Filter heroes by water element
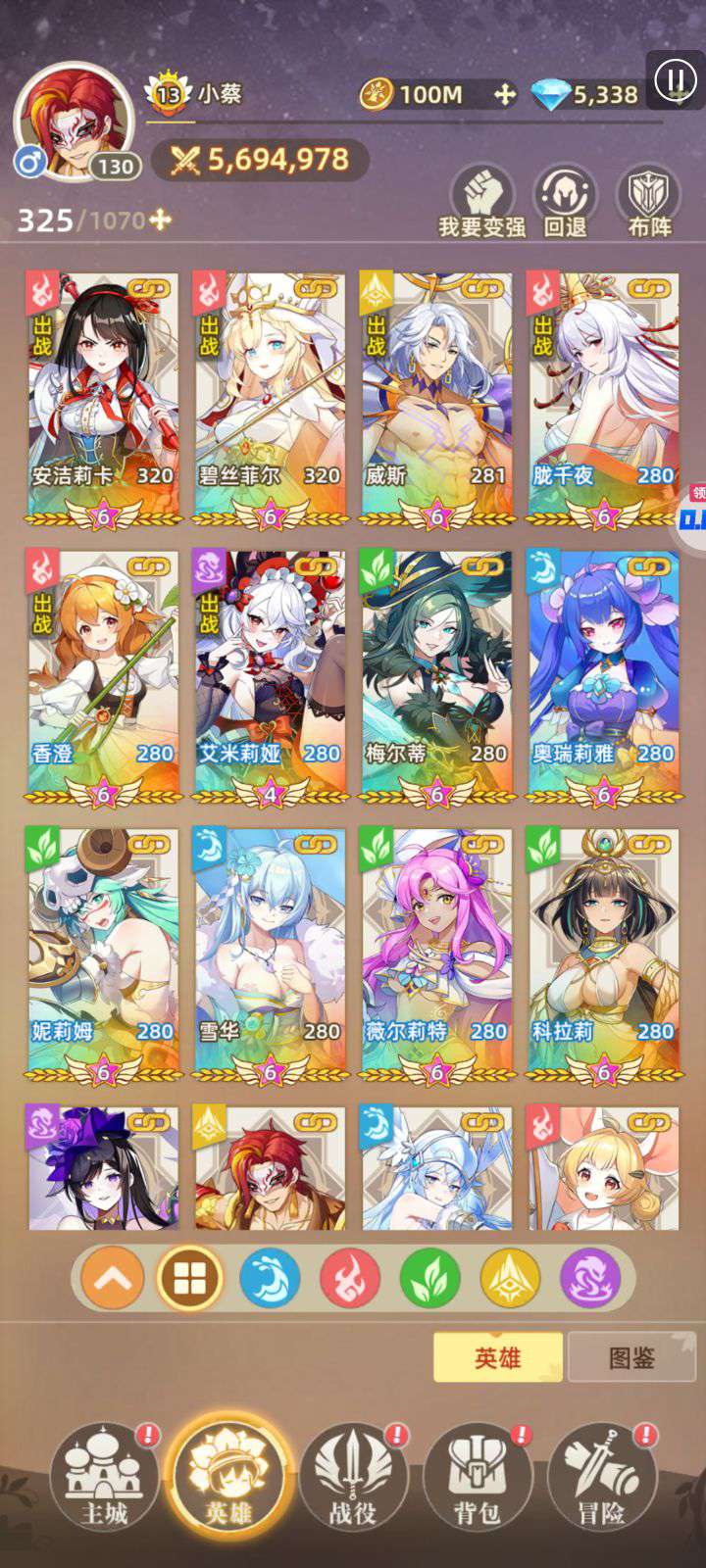706x1568 pixels. (x=270, y=1278)
